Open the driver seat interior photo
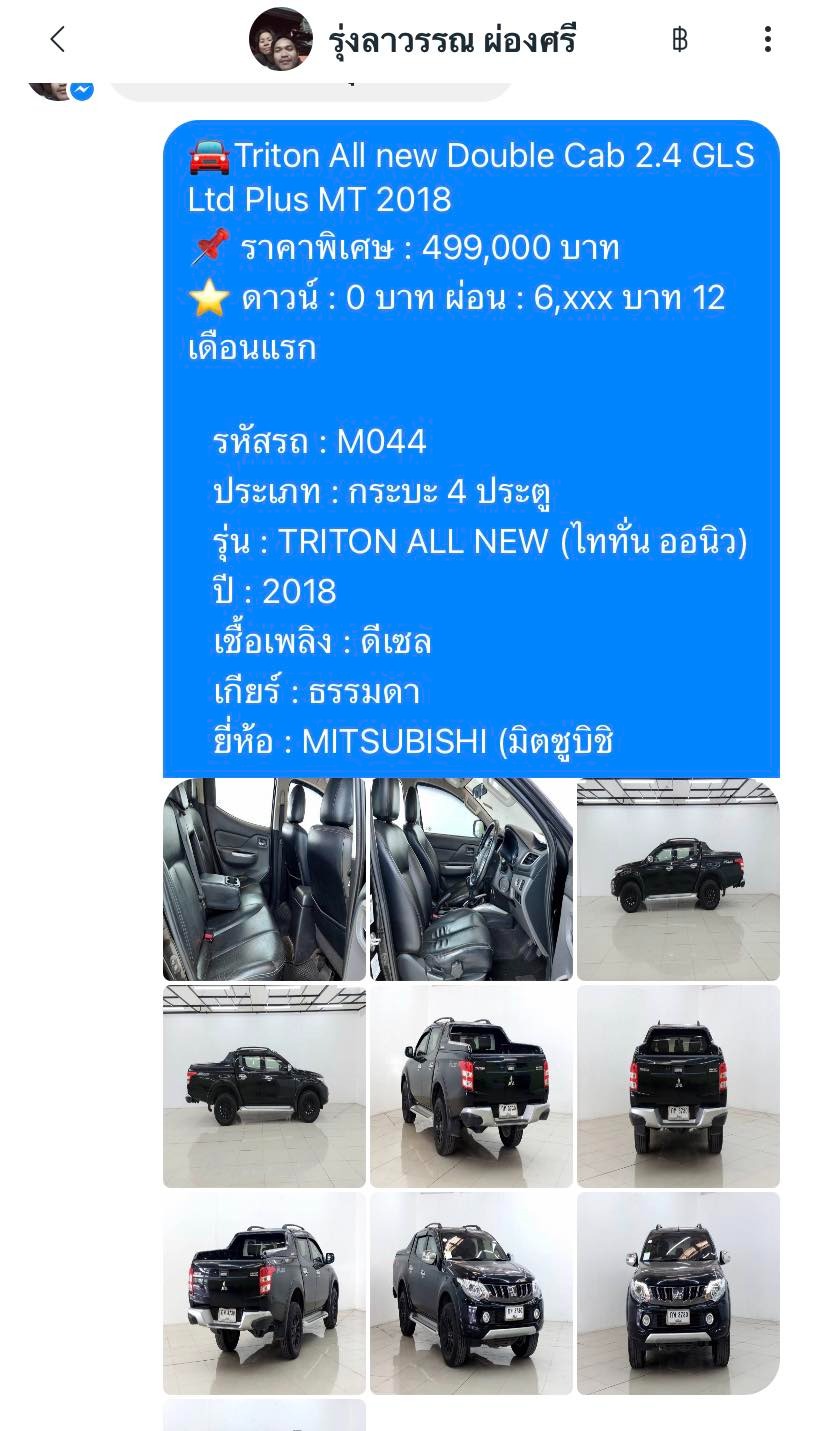 [471, 880]
